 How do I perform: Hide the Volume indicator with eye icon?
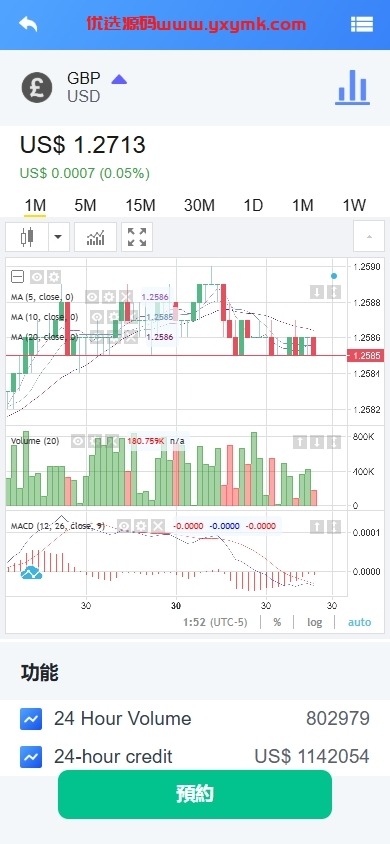coord(78,441)
